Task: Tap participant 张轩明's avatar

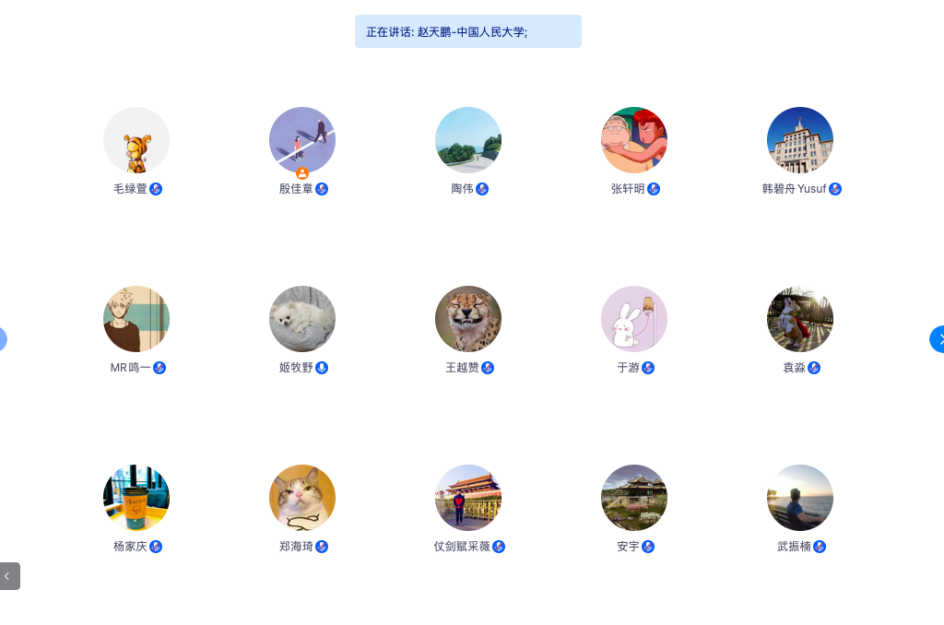Action: point(634,140)
